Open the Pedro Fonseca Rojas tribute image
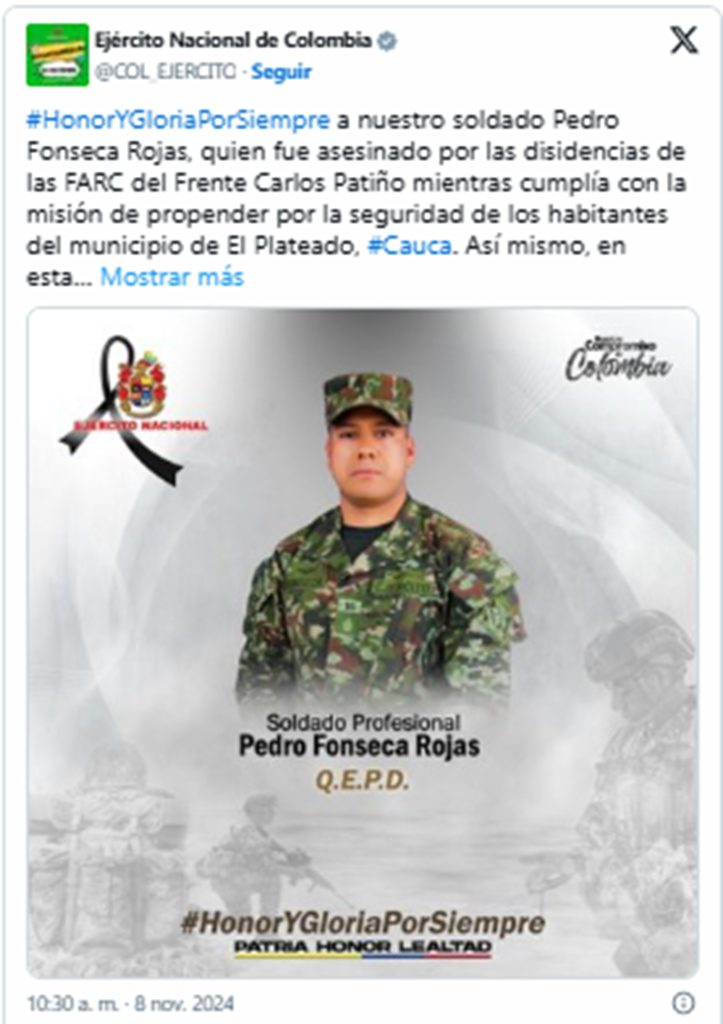The image size is (723, 1024). 362,640
